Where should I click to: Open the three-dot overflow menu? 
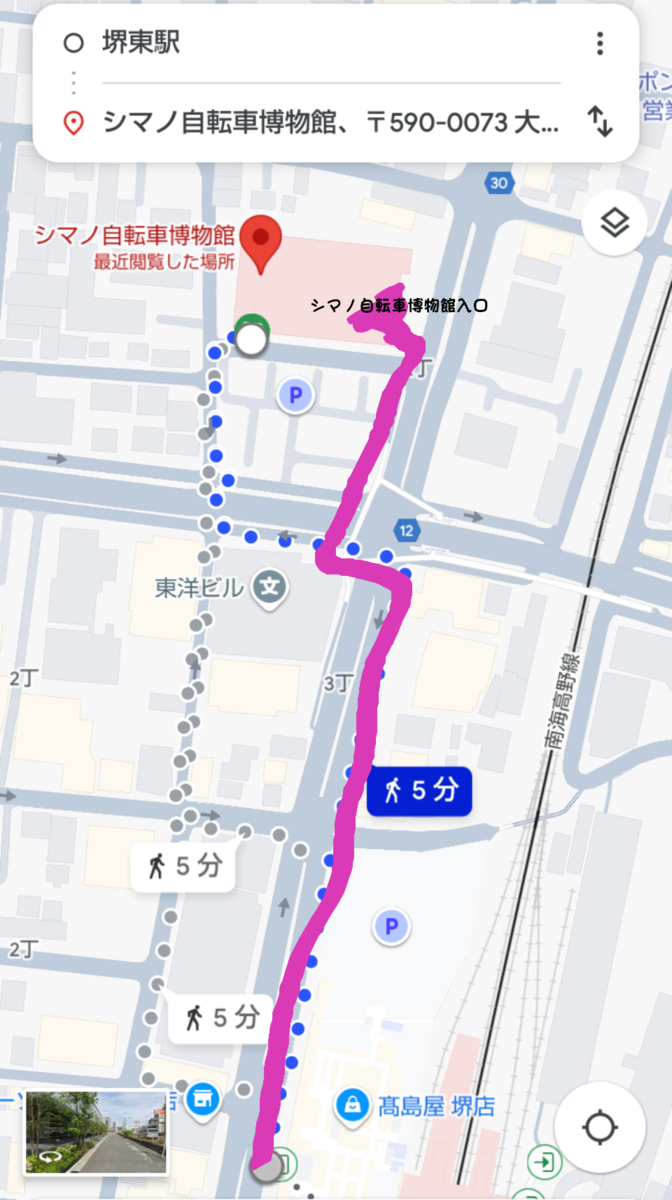599,43
